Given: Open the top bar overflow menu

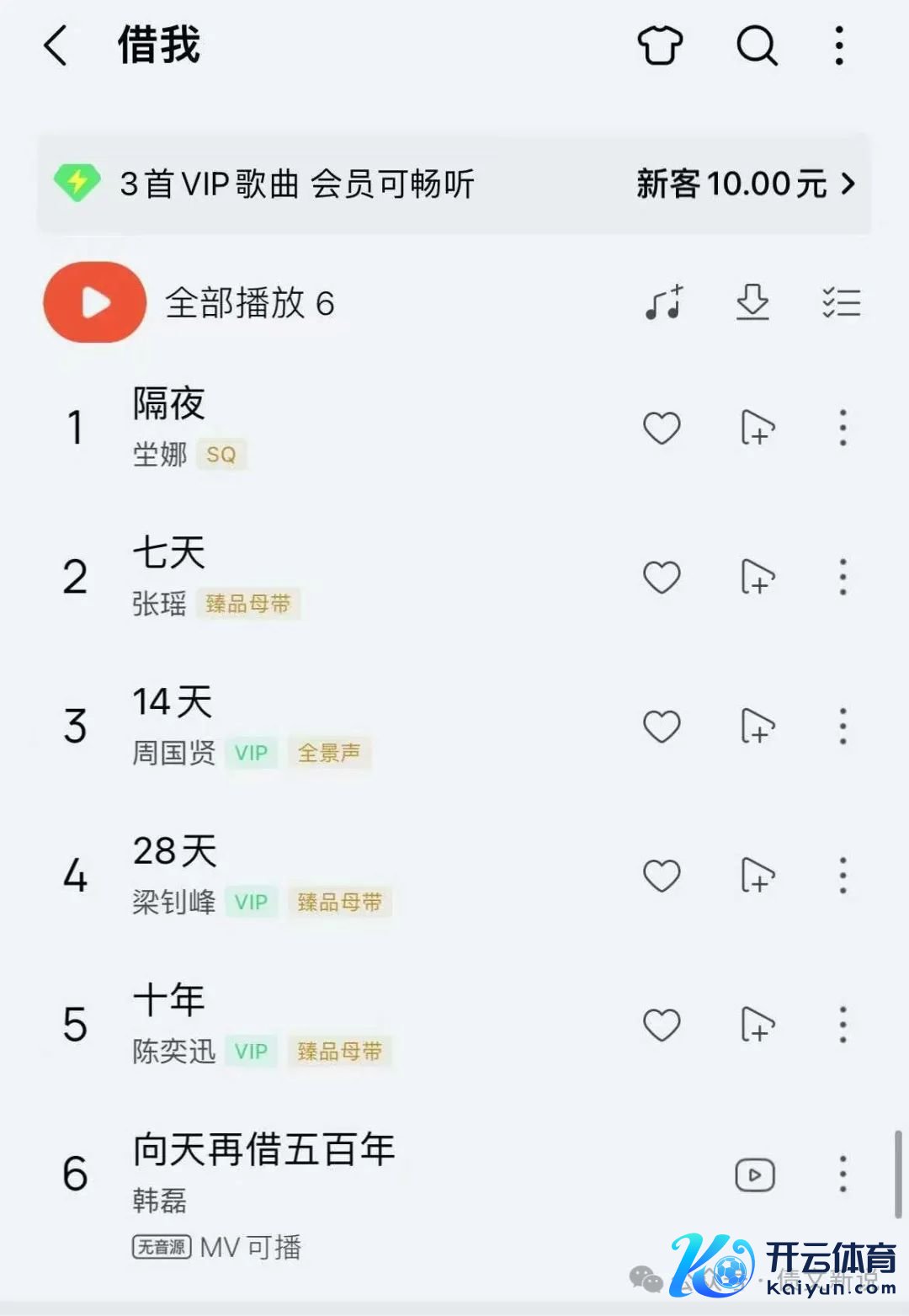Looking at the screenshot, I should (x=839, y=45).
